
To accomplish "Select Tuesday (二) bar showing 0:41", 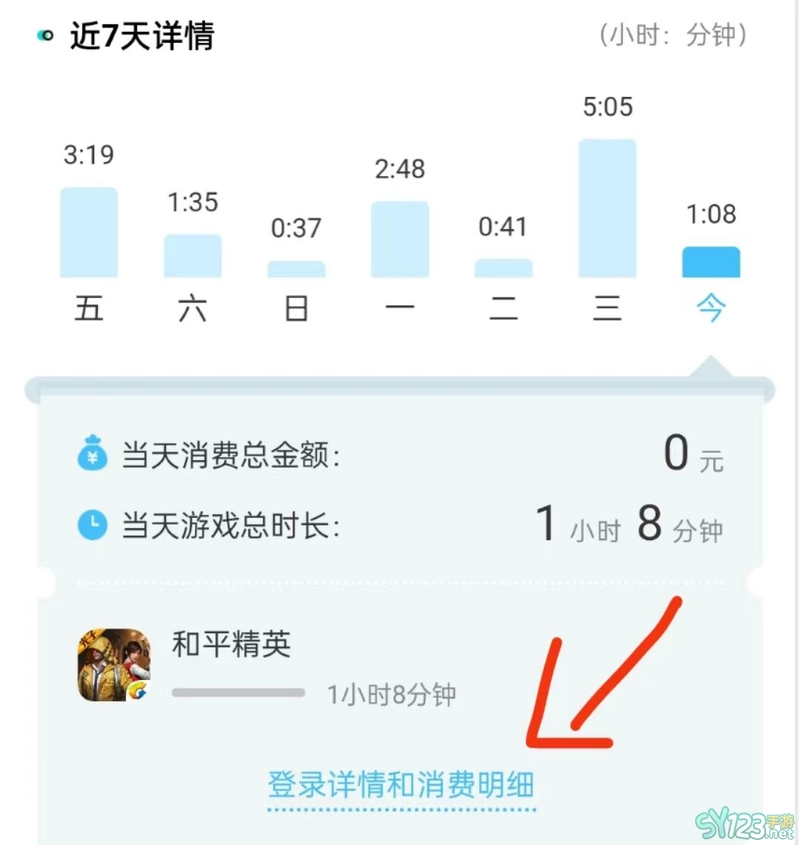I will coord(503,268).
